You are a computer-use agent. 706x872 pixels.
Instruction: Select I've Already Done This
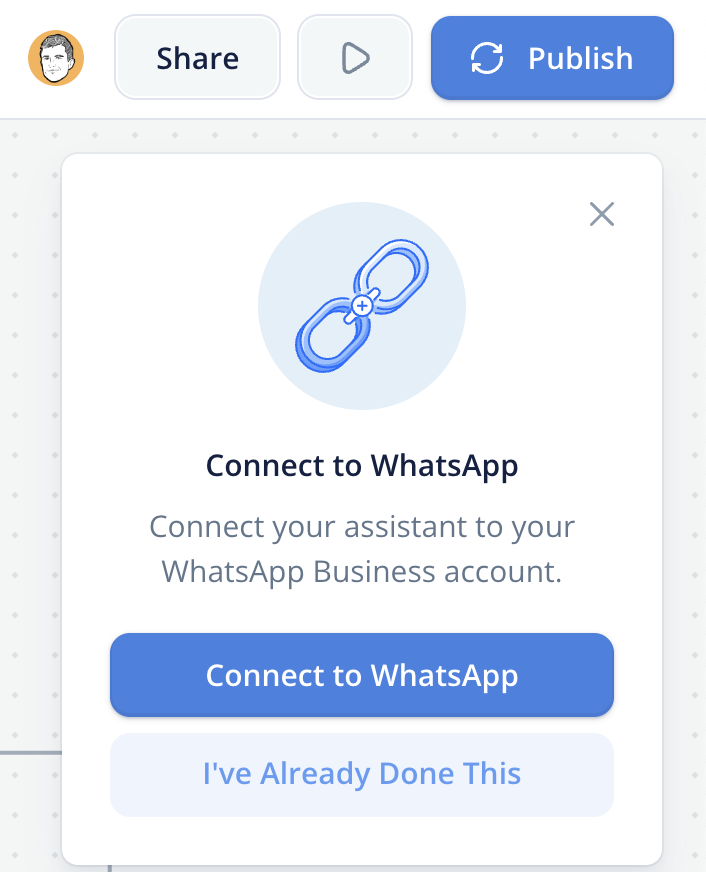click(361, 774)
